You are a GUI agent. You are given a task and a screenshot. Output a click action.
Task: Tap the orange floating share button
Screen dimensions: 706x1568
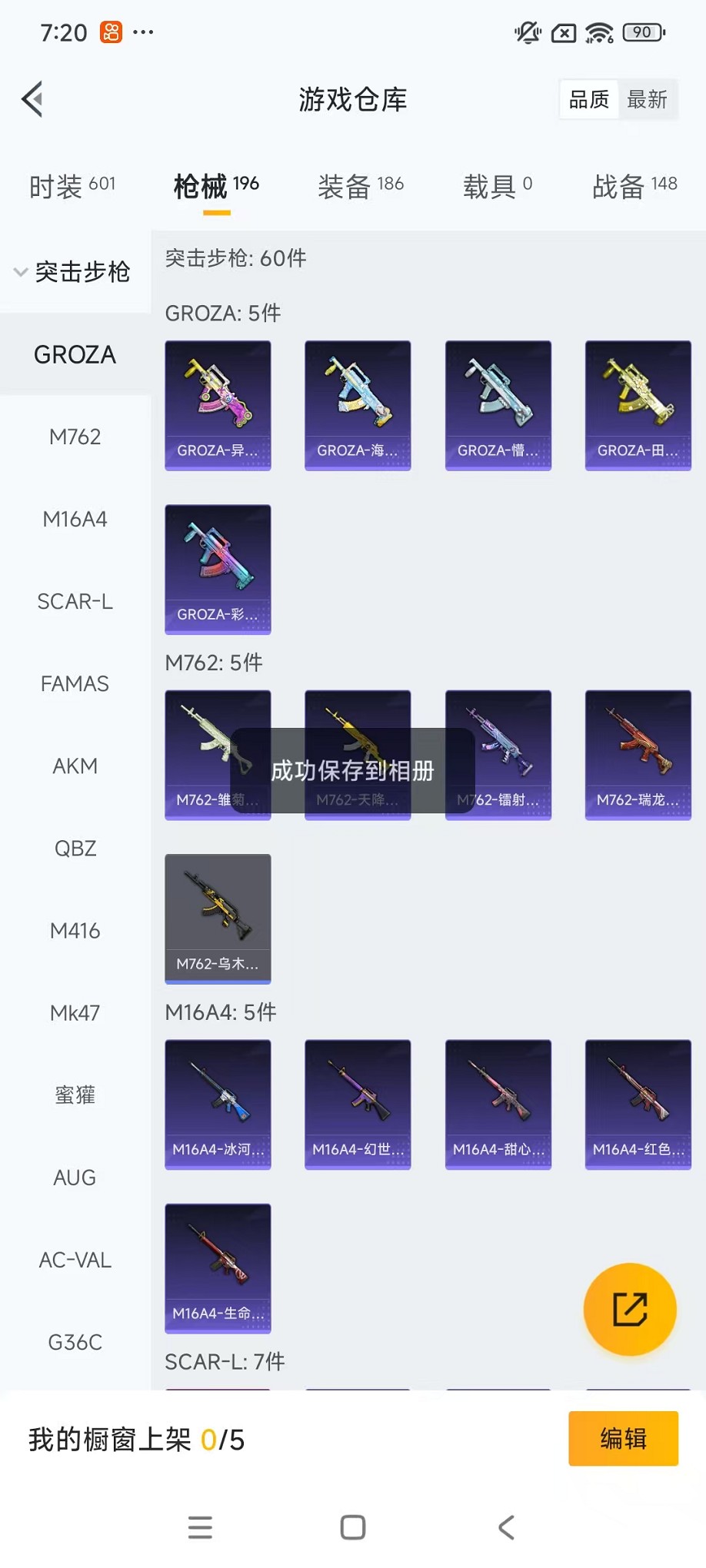click(630, 1309)
